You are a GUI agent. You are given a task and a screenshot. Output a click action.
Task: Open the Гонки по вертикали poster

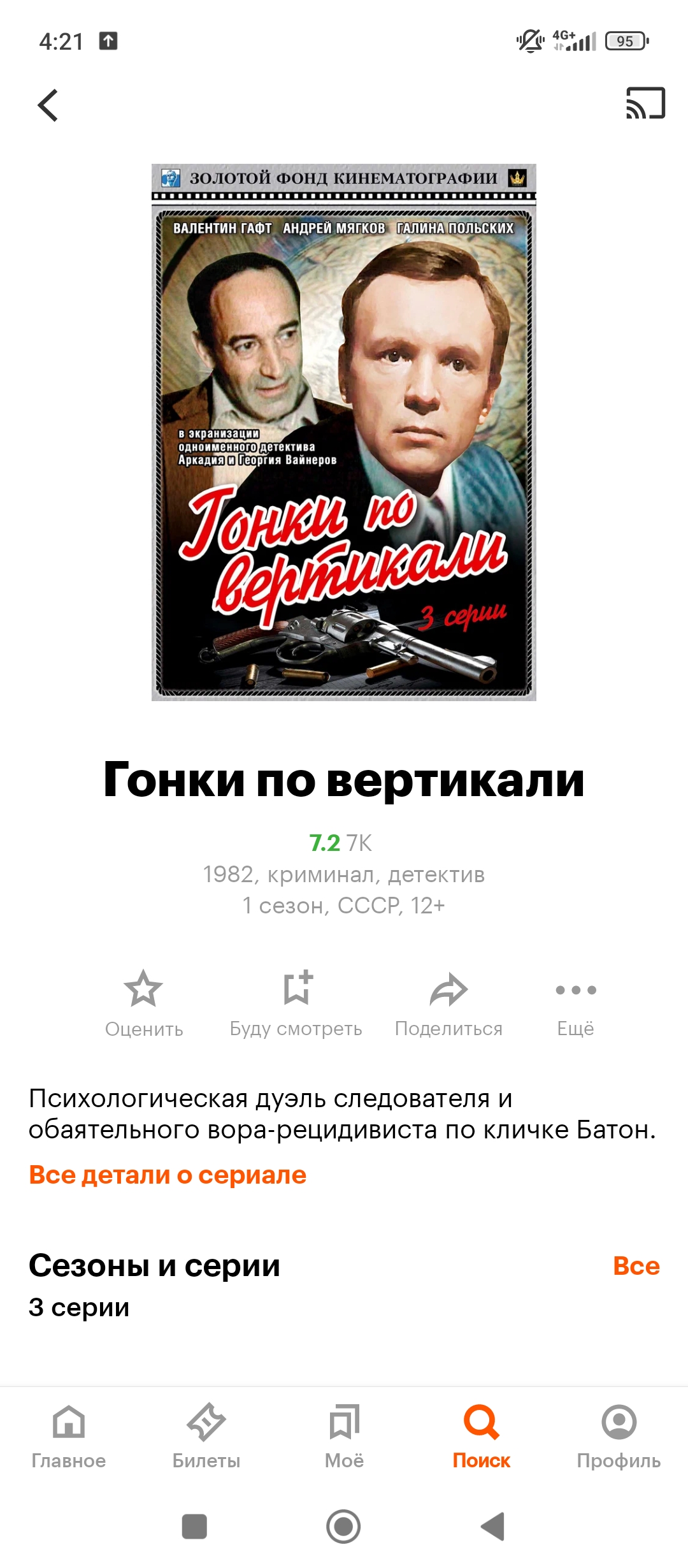(x=344, y=432)
